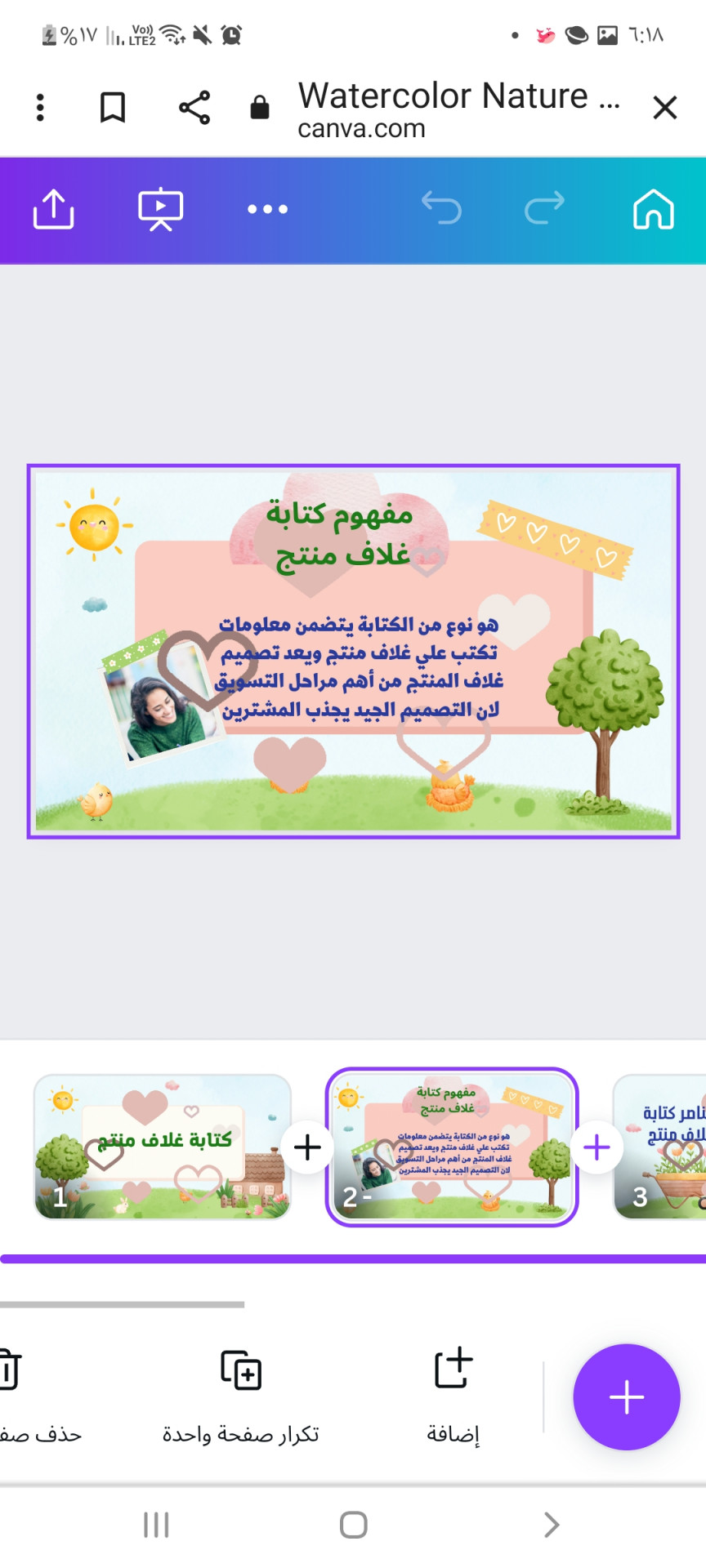Share this page link

click(194, 107)
